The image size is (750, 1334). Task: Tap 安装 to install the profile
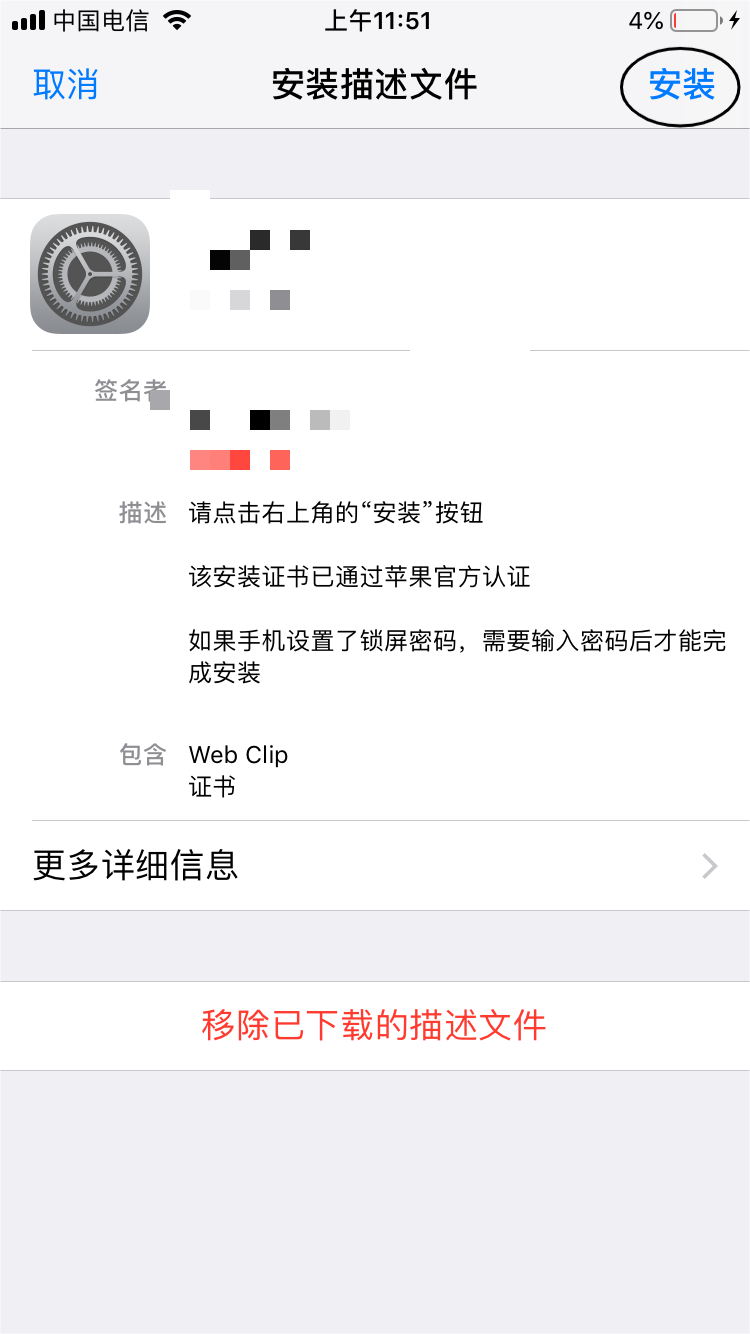[682, 85]
